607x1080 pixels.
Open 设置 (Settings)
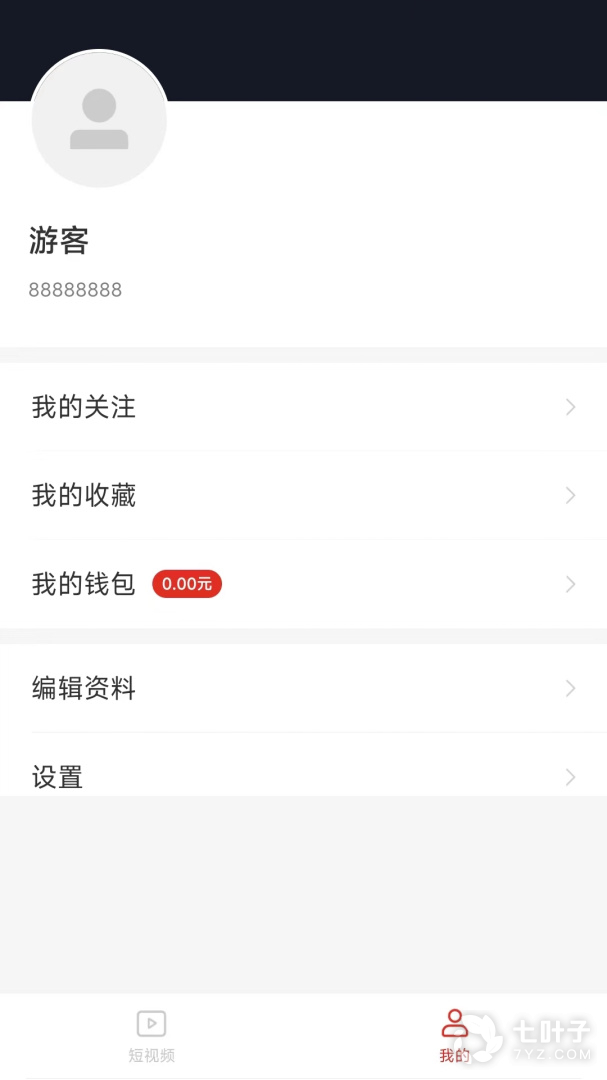pos(303,776)
